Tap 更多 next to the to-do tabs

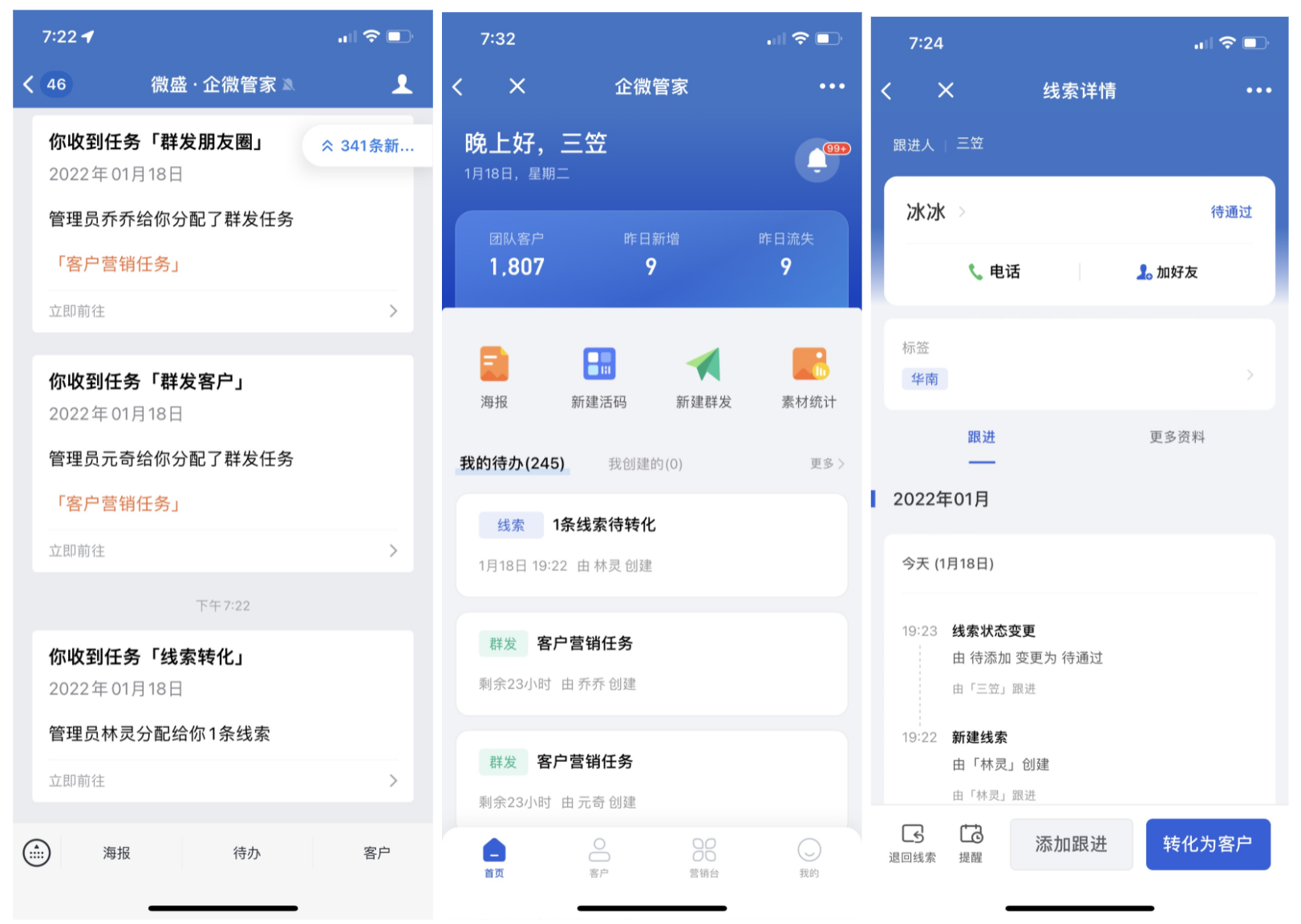pyautogui.click(x=826, y=464)
